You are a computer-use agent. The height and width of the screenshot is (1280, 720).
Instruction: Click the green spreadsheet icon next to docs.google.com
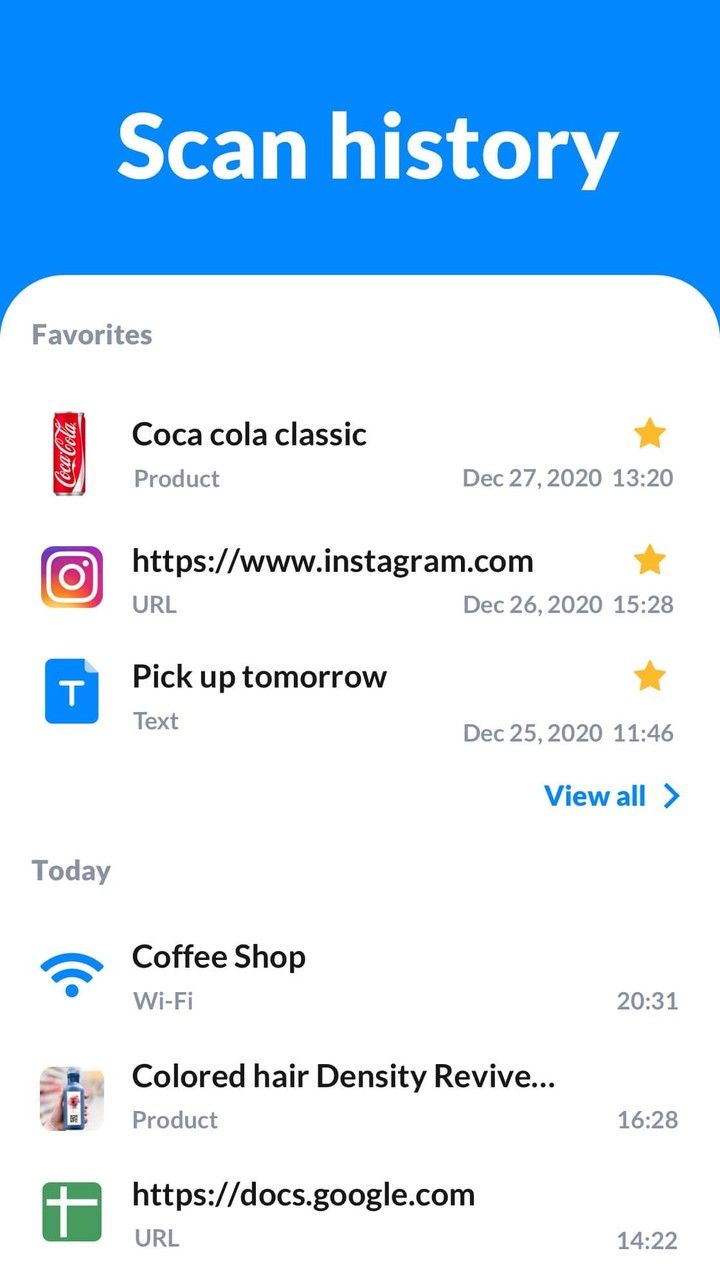pos(71,1210)
